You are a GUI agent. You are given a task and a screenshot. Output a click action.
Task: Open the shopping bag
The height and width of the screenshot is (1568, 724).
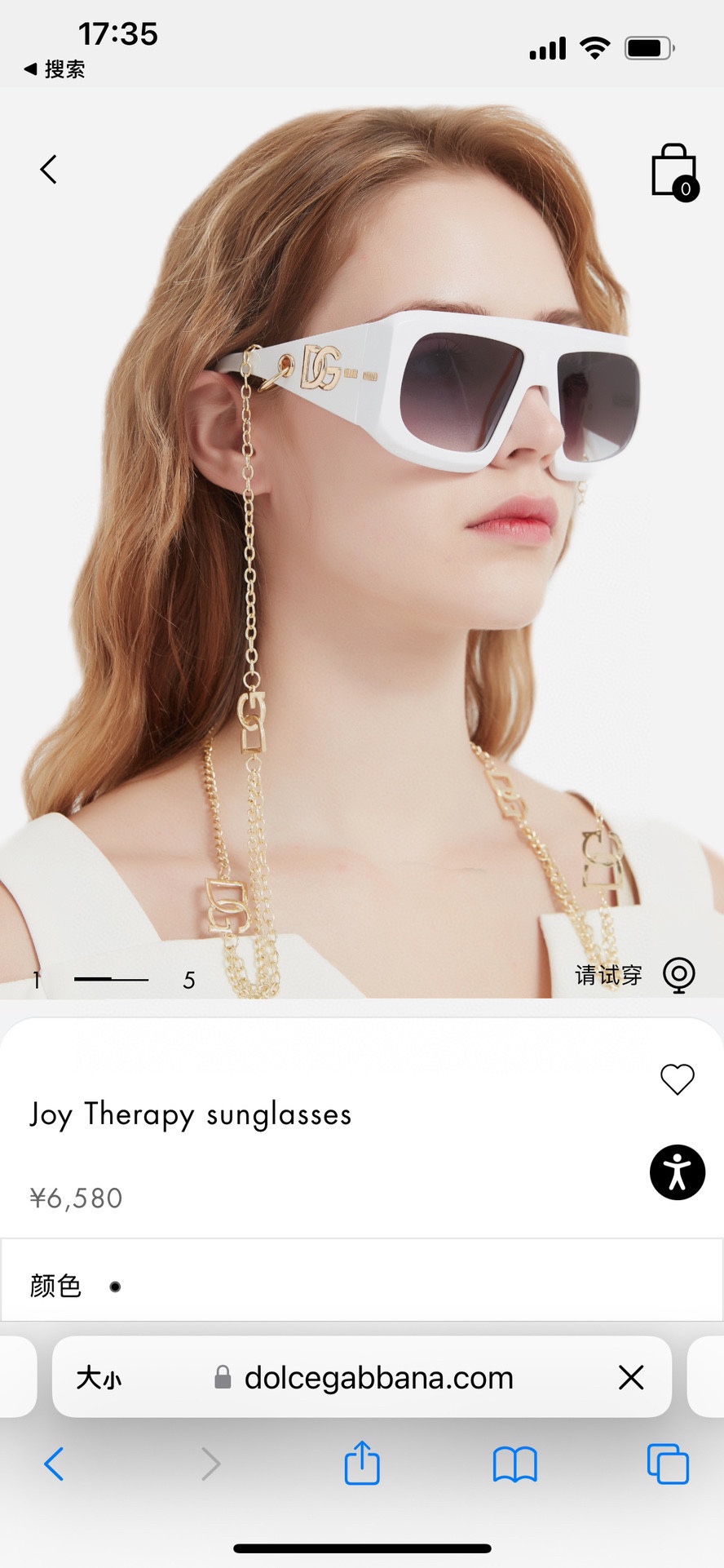click(x=674, y=172)
